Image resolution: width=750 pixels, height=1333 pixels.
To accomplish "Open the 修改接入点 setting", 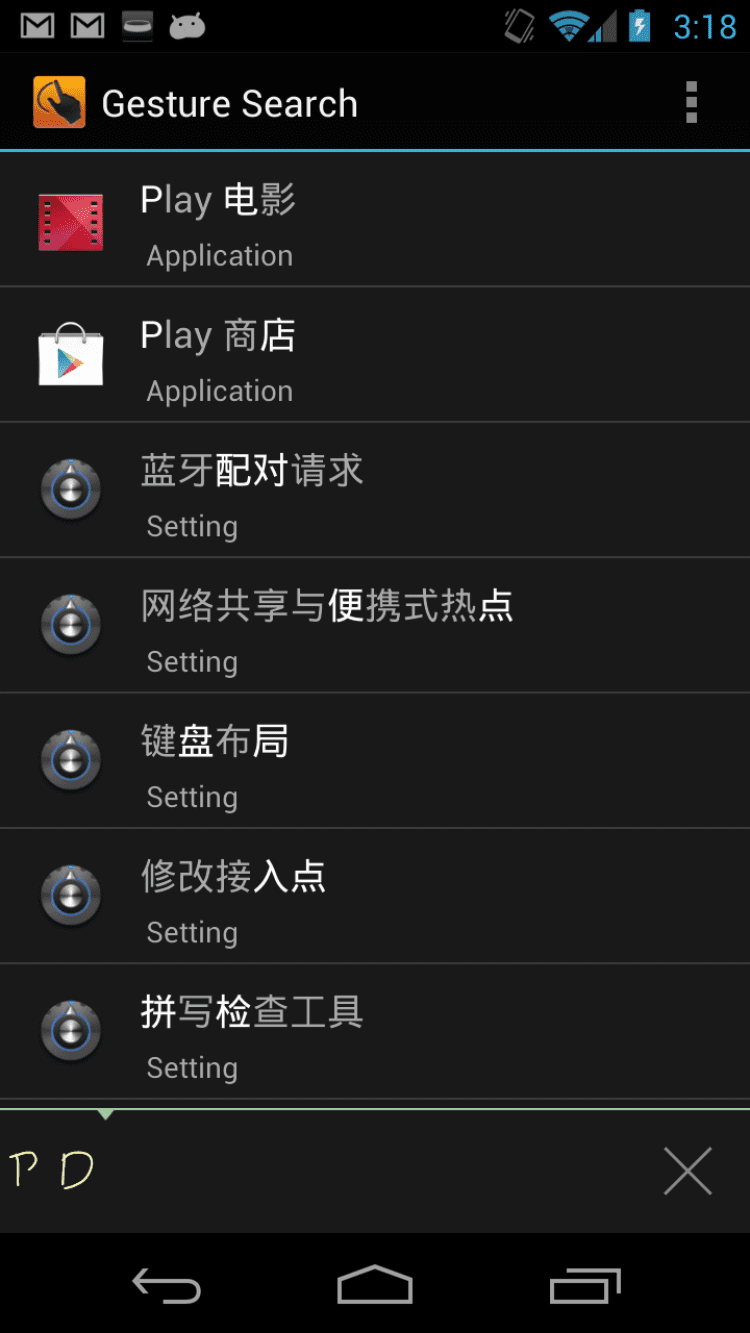I will click(375, 897).
